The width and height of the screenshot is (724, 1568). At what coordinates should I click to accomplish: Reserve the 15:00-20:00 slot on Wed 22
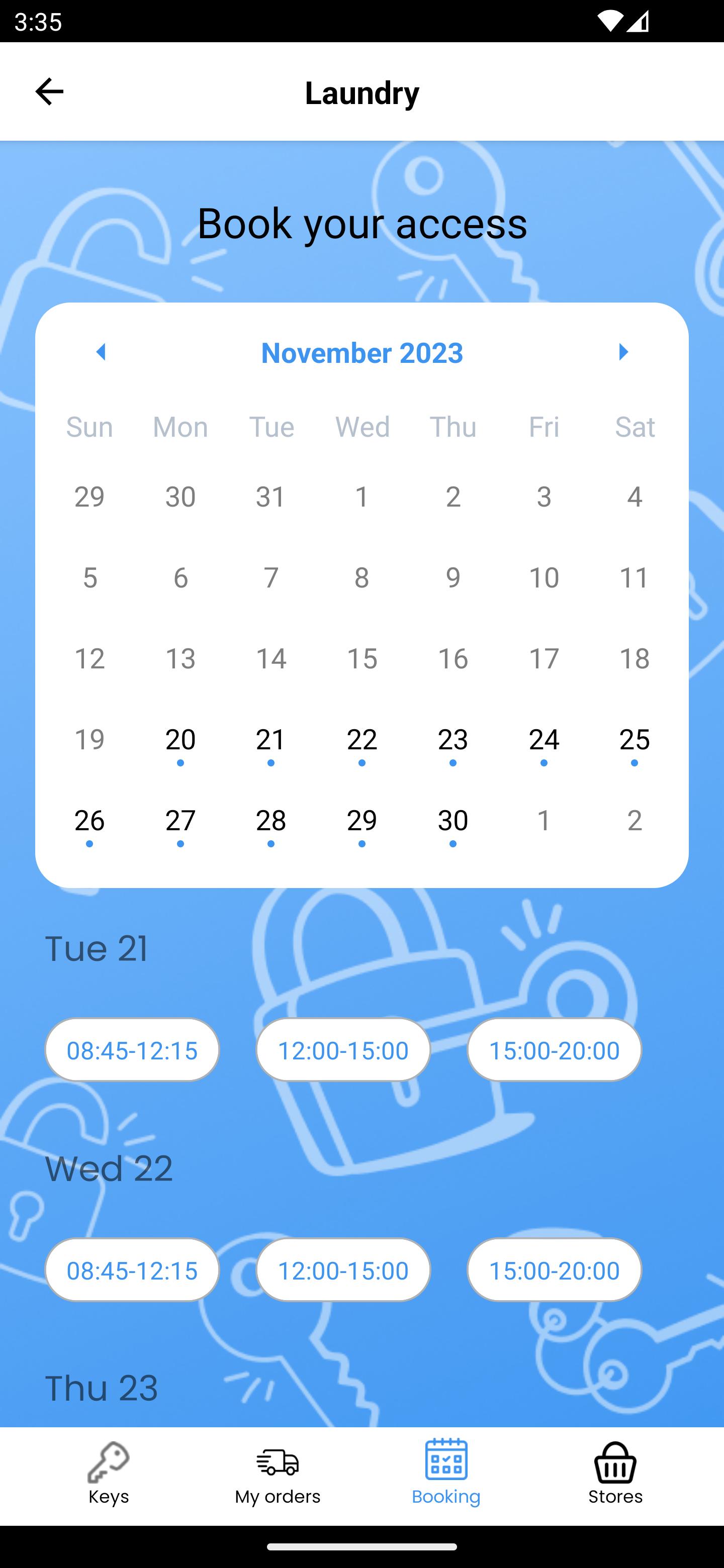(555, 1270)
